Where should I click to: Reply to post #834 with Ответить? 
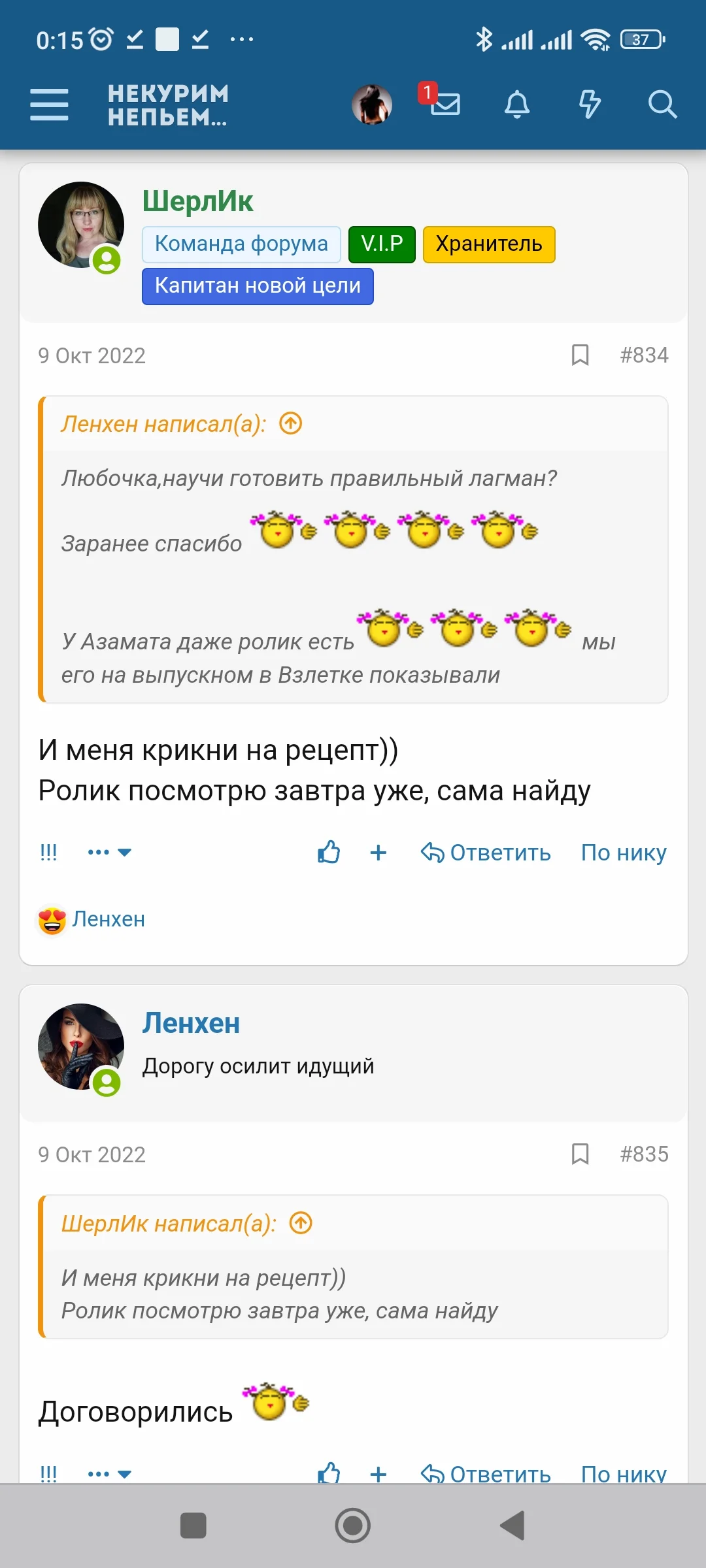point(486,852)
